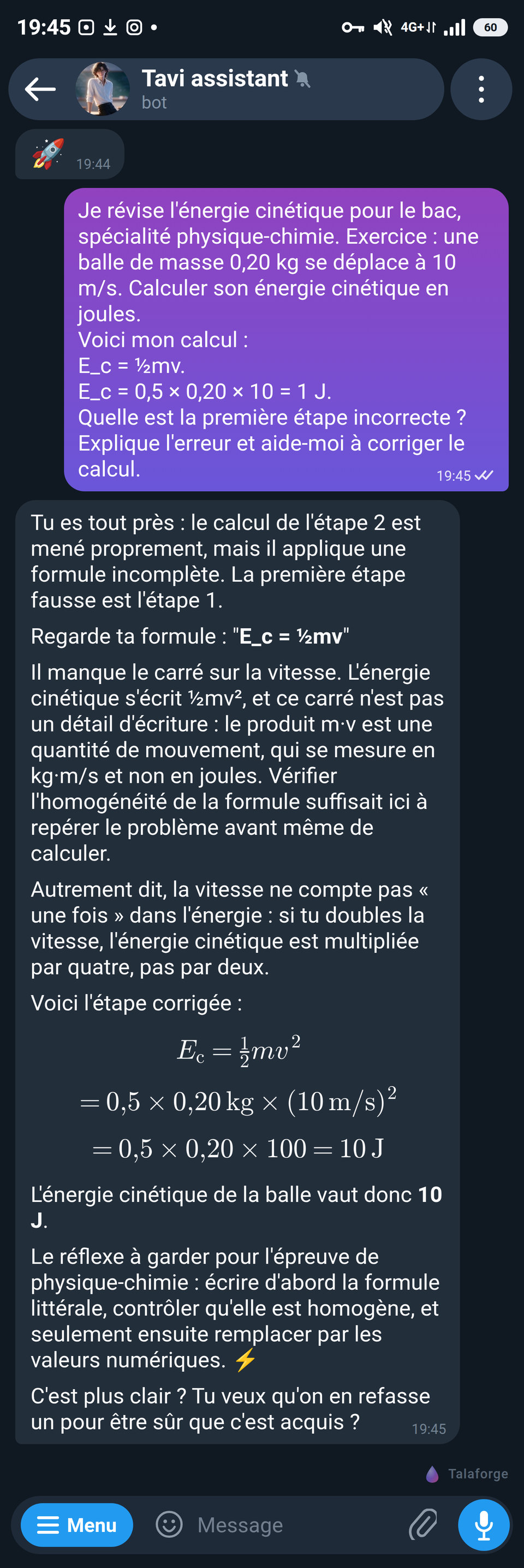Attach a file with the paperclip
Viewport: 524px width, 1568px height.
pos(423,1525)
